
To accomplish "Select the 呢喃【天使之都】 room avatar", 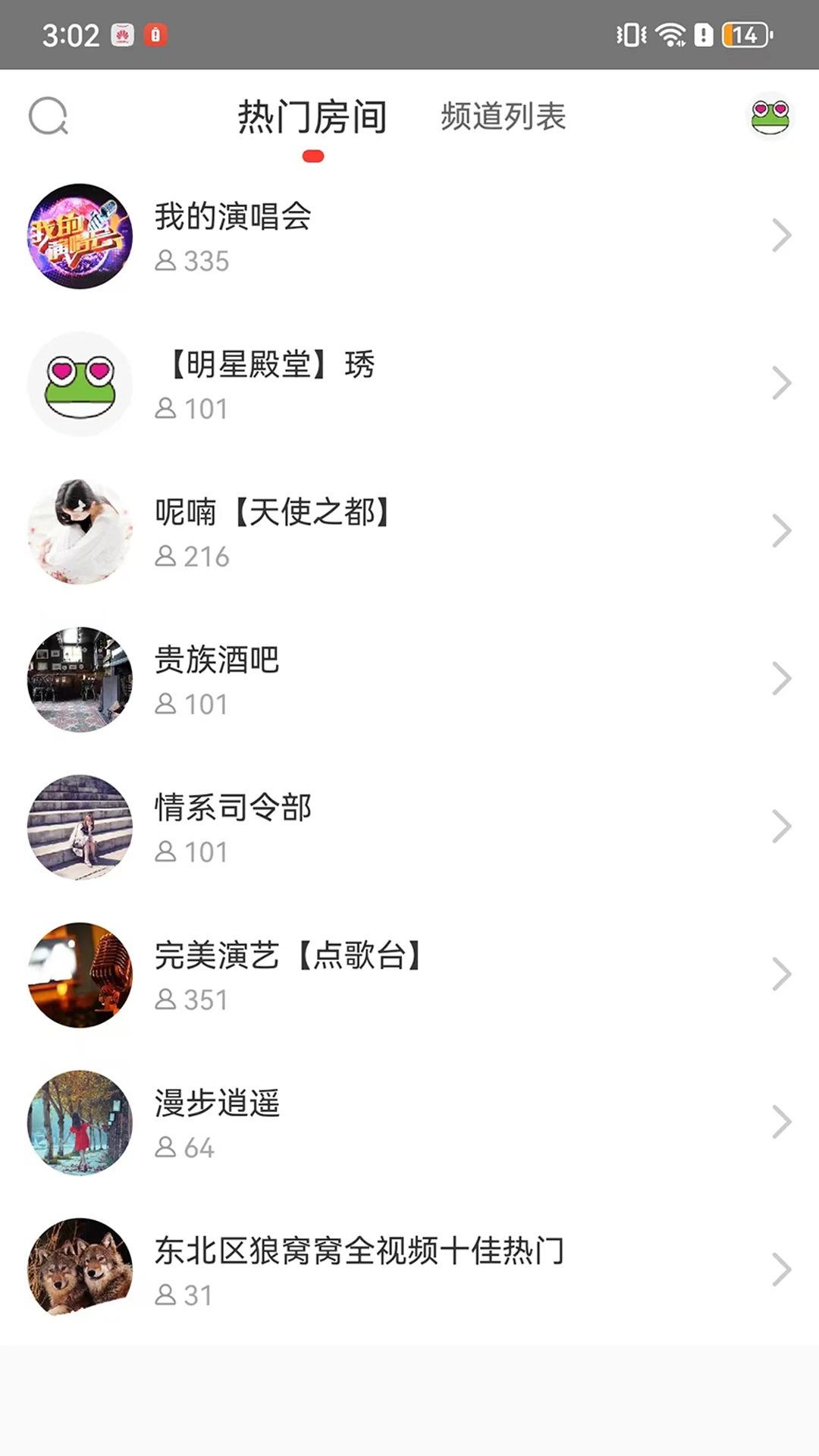I will (80, 532).
